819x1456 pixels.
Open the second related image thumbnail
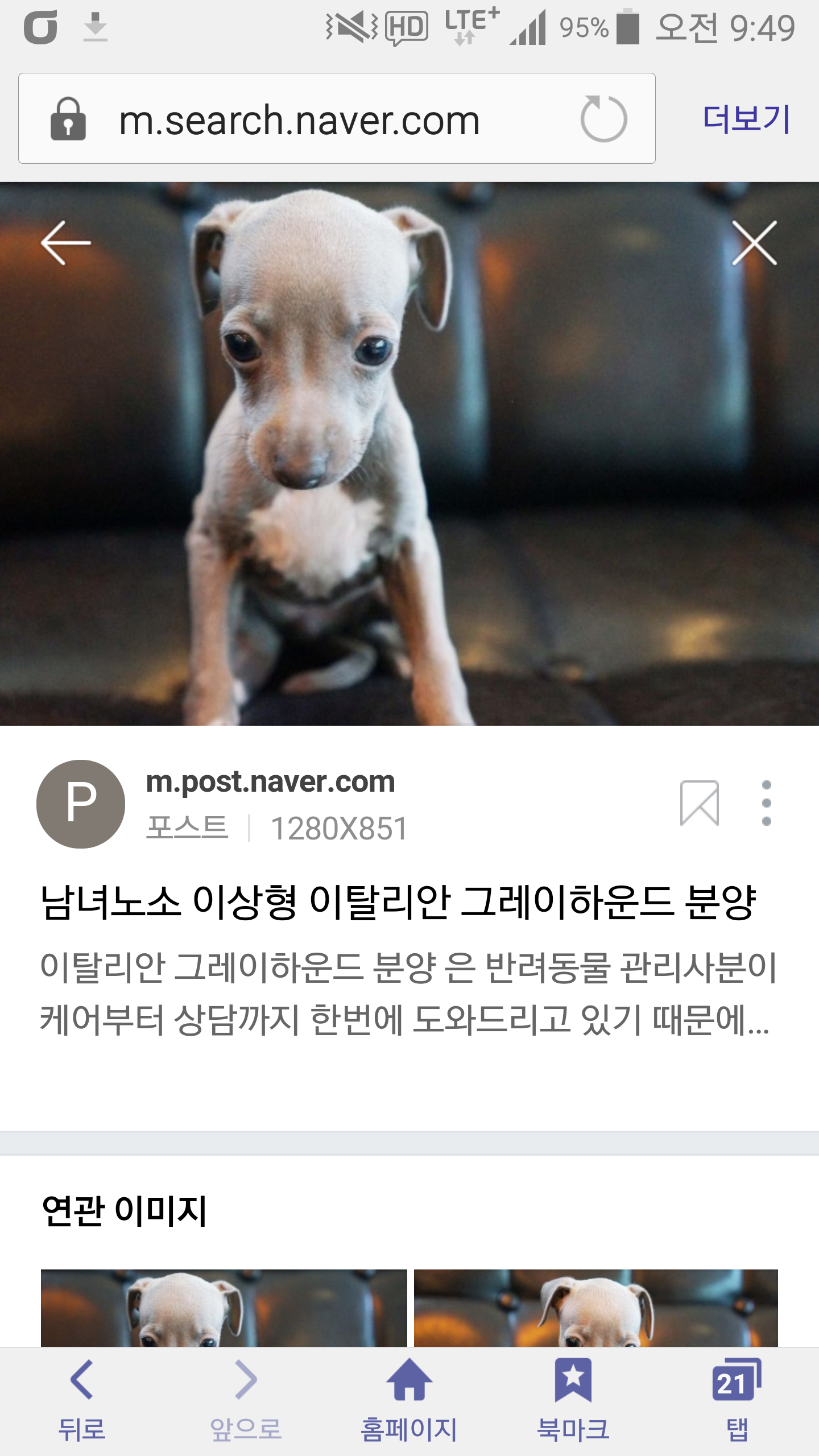pos(595,1308)
